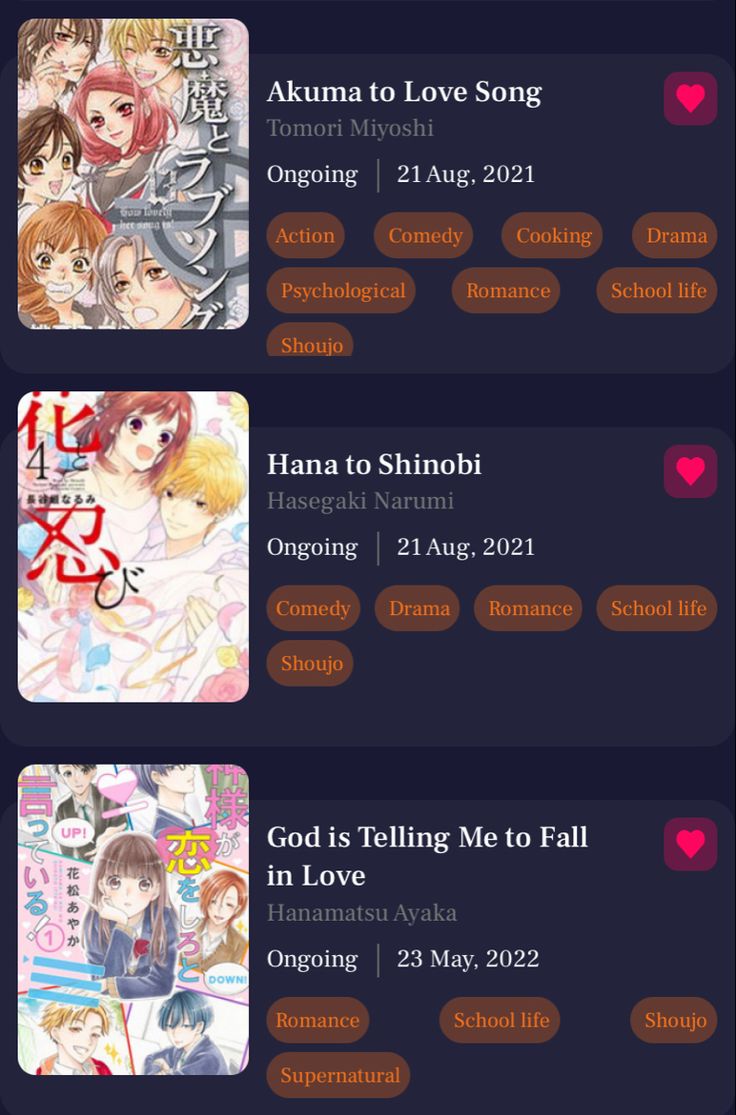Select Romance chip under God is Telling Me
This screenshot has width=736, height=1115.
coord(318,1020)
